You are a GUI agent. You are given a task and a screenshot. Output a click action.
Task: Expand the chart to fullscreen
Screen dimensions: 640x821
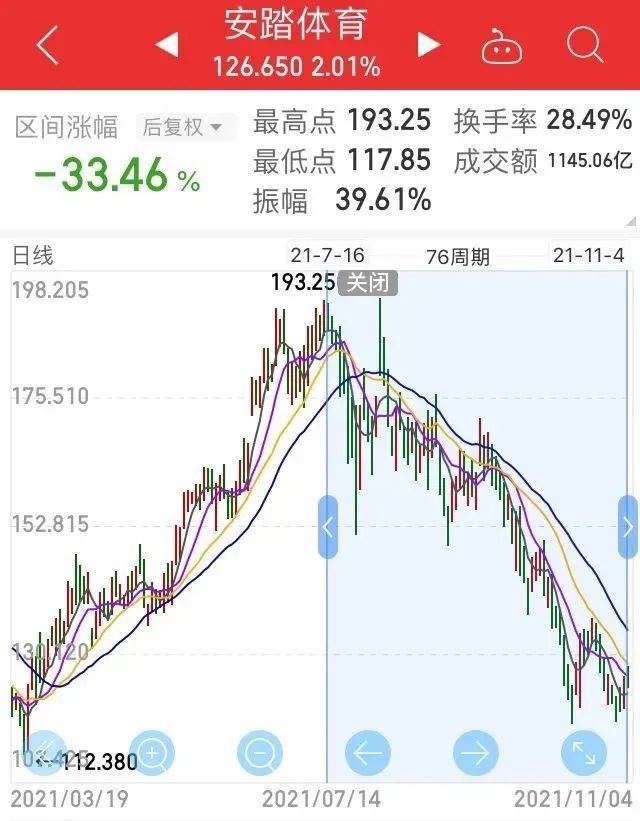(x=585, y=753)
